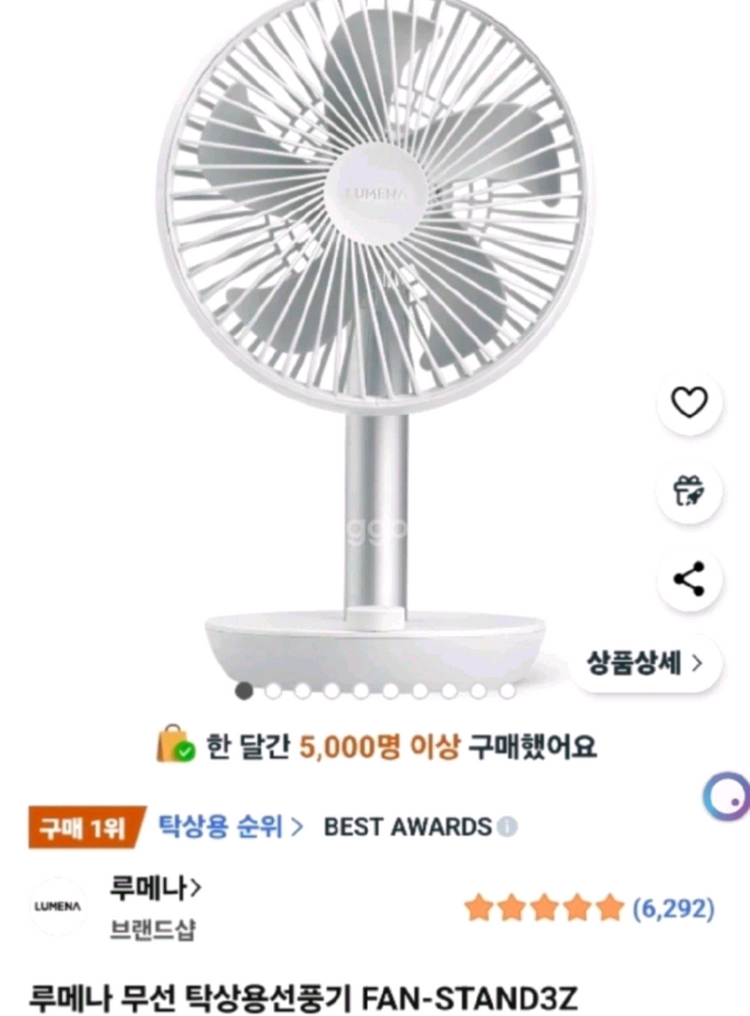Add this fan to the wishlist
750x1016 pixels.
[x=688, y=403]
